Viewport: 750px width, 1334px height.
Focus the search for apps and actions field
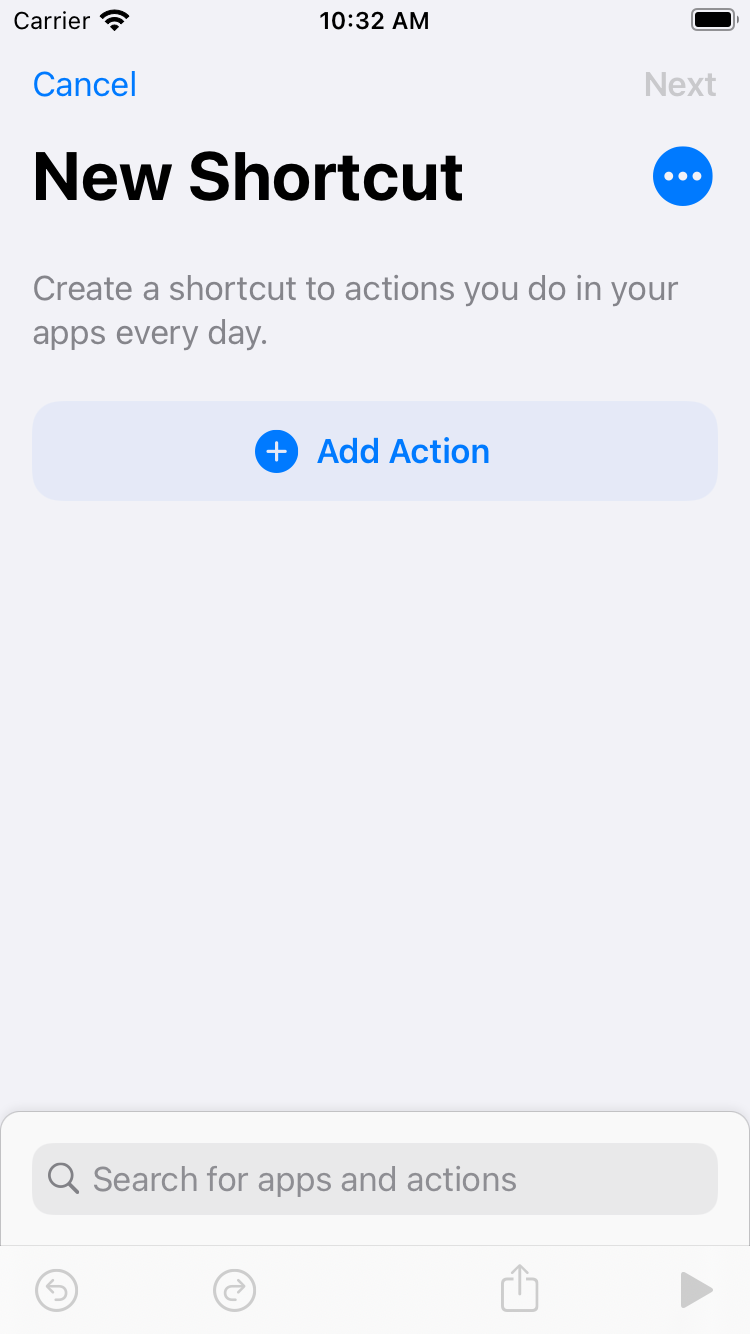(x=375, y=1179)
